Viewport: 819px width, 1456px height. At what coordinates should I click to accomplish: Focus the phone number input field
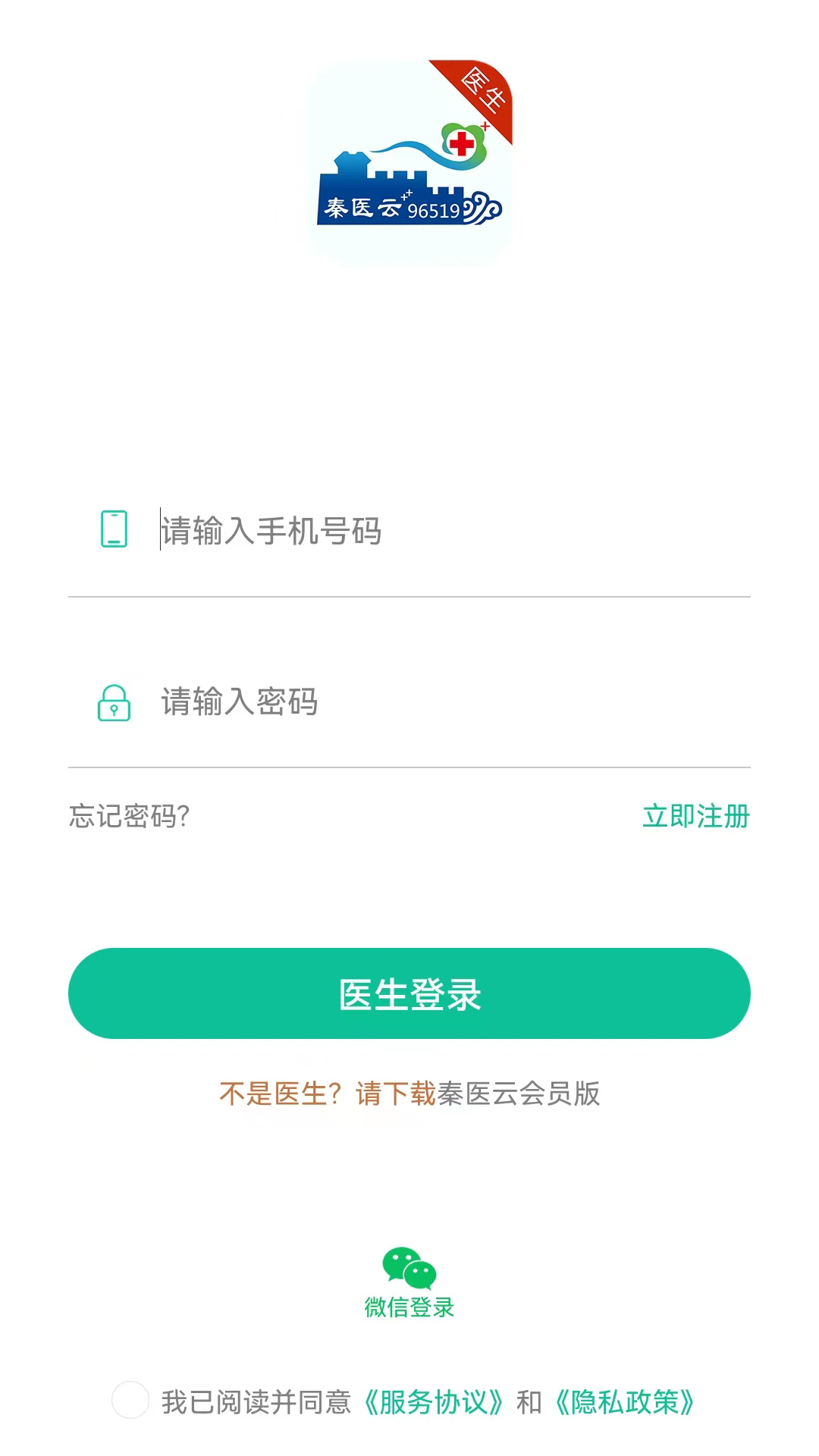pyautogui.click(x=447, y=530)
